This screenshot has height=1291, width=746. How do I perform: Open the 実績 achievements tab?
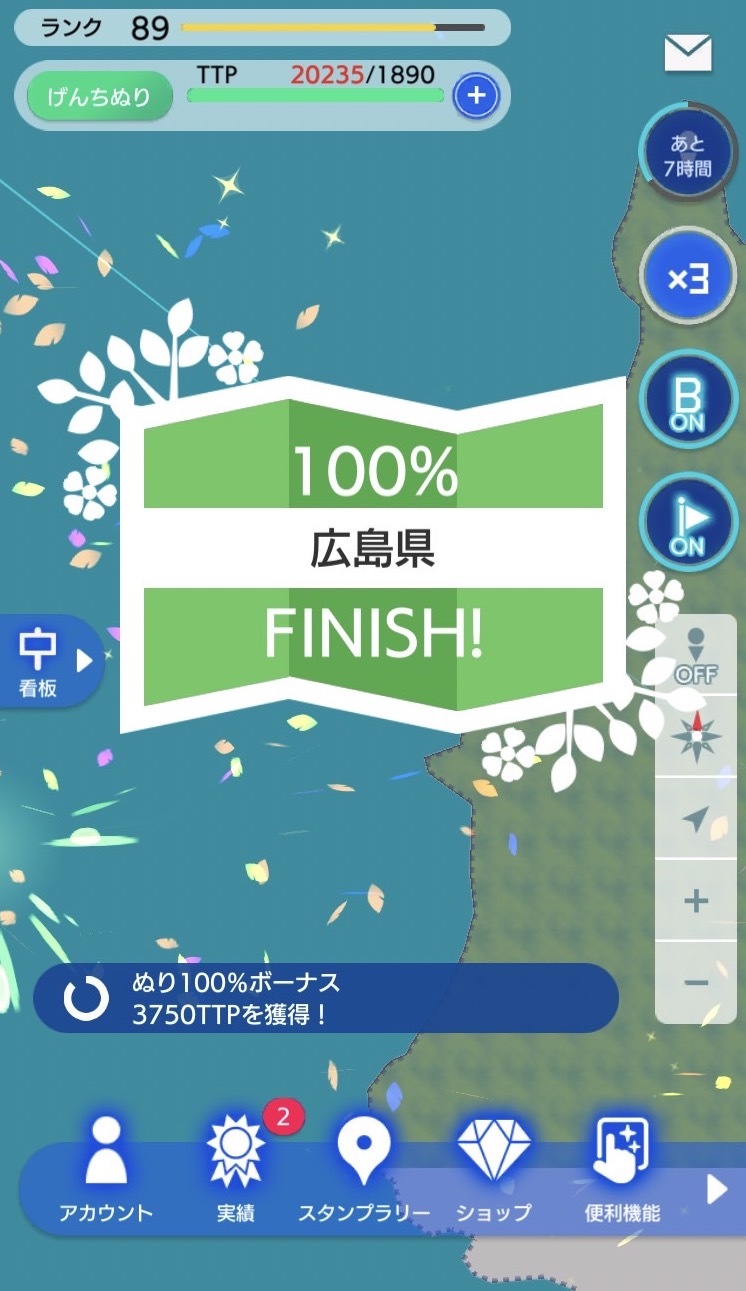pyautogui.click(x=236, y=1171)
